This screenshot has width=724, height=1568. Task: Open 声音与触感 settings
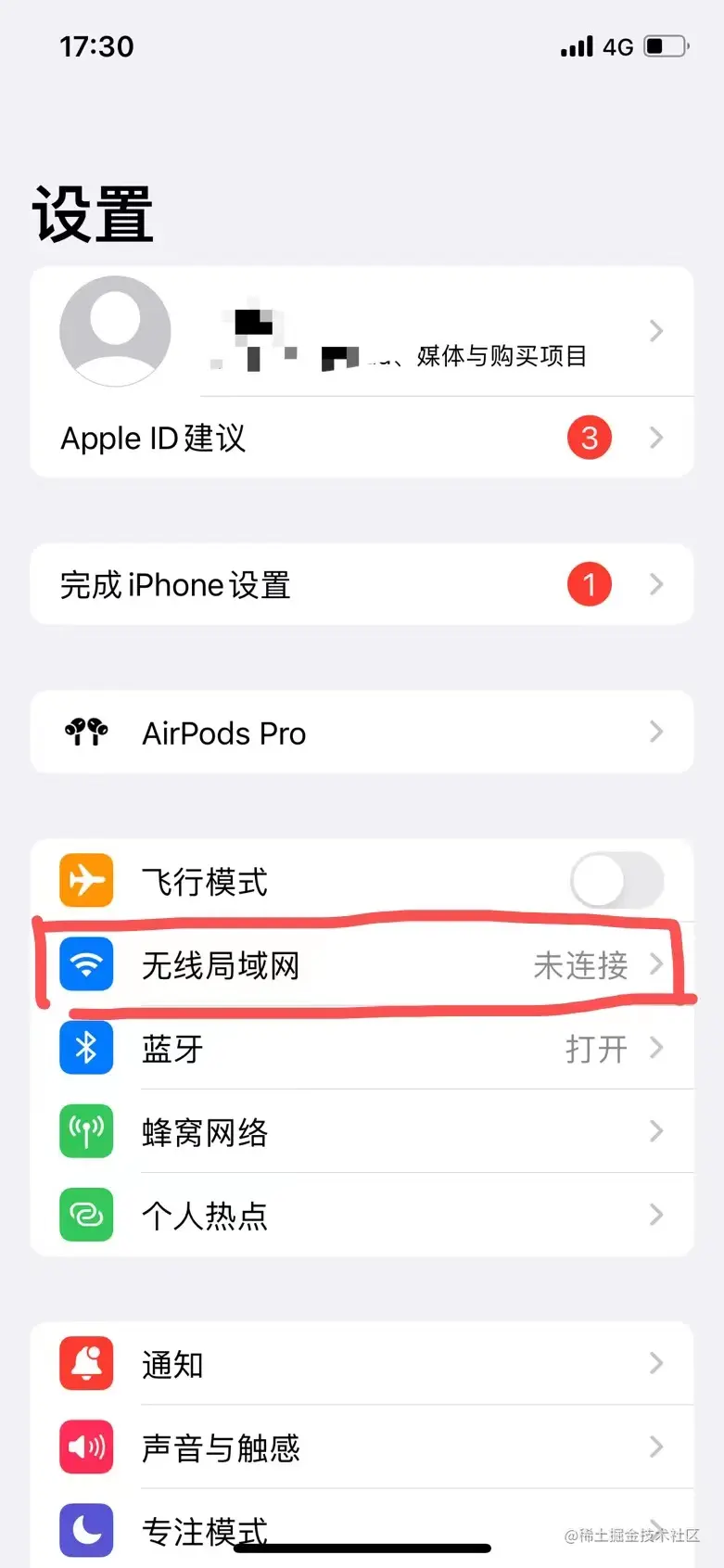tap(362, 1447)
